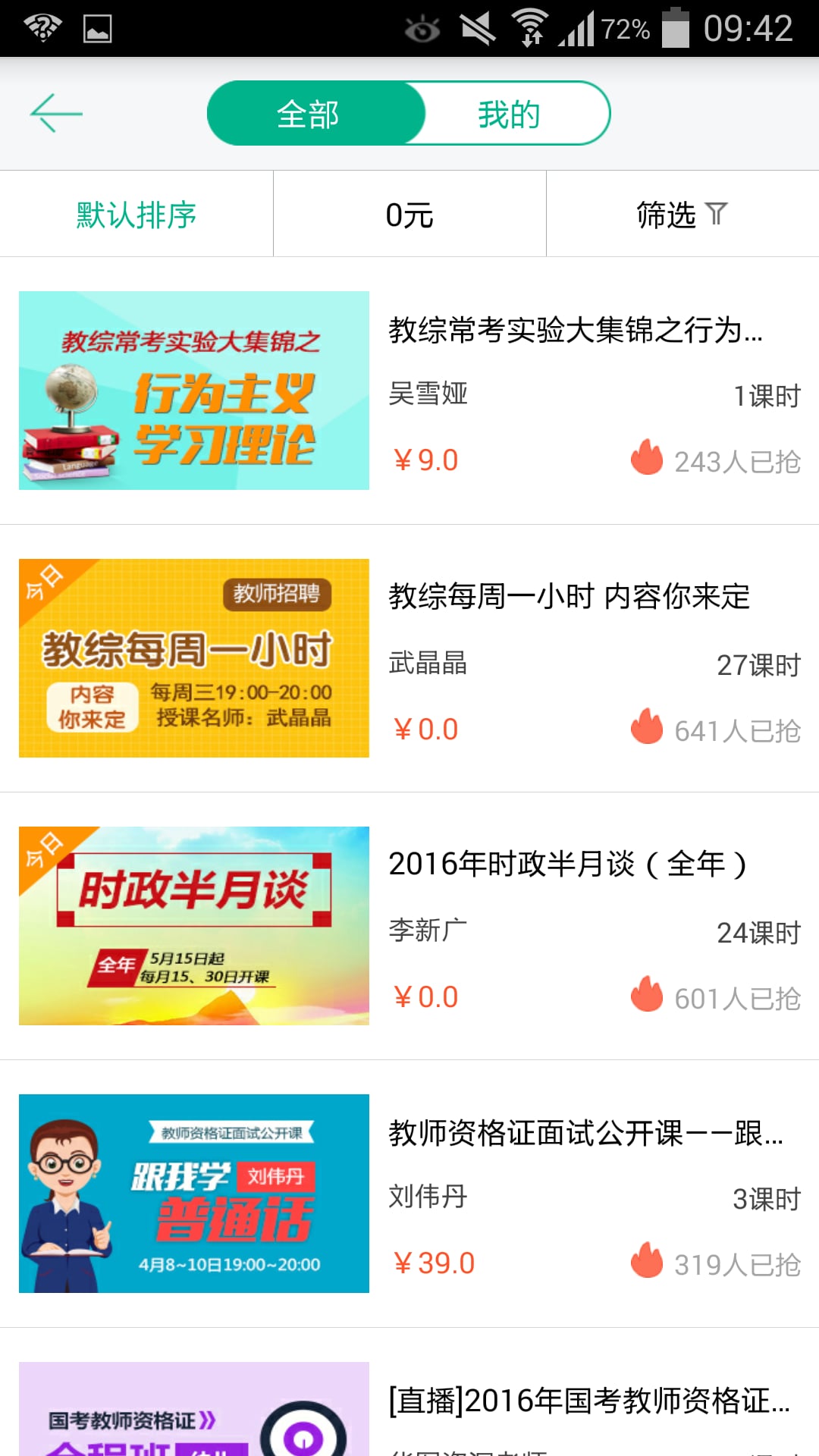Select the 全部 tab

pyautogui.click(x=308, y=112)
